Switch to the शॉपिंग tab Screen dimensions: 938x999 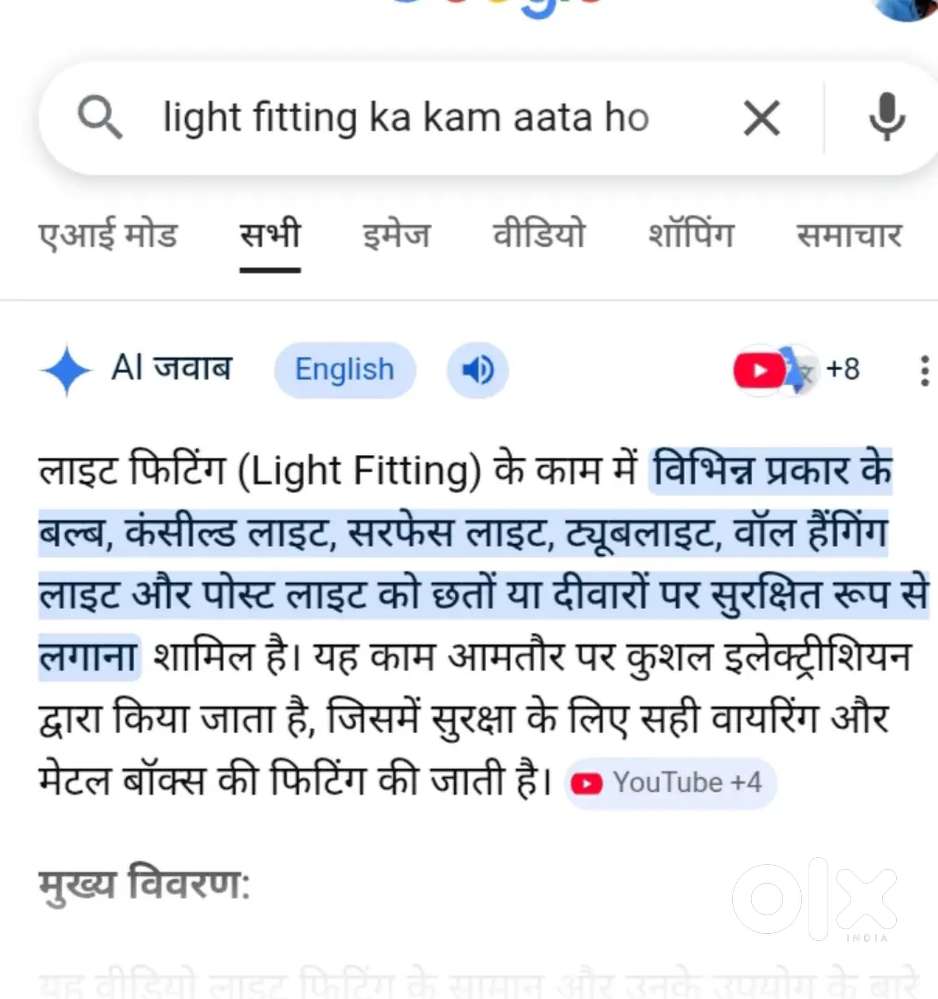[x=690, y=236]
